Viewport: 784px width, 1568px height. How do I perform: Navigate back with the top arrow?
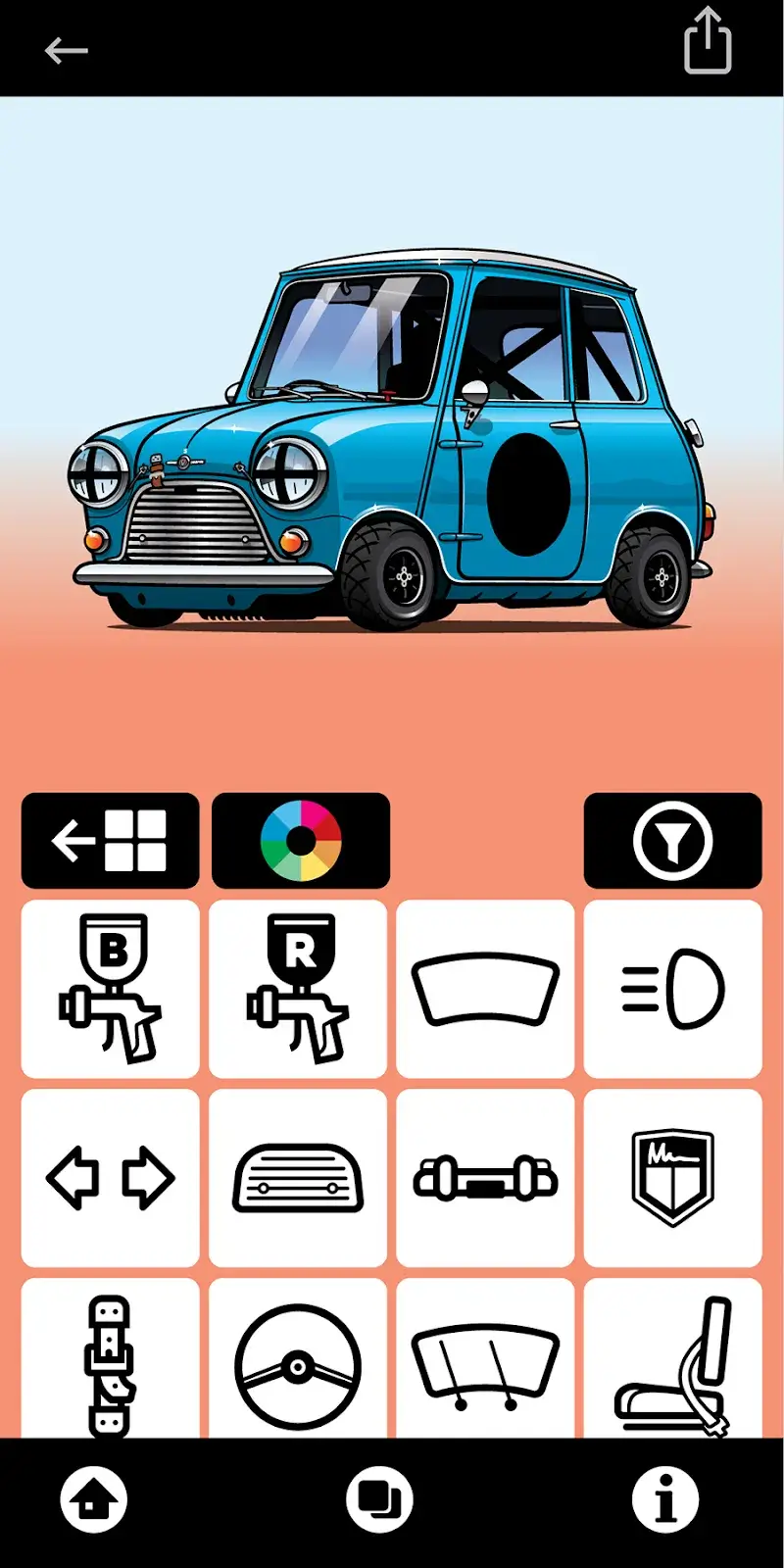(66, 49)
